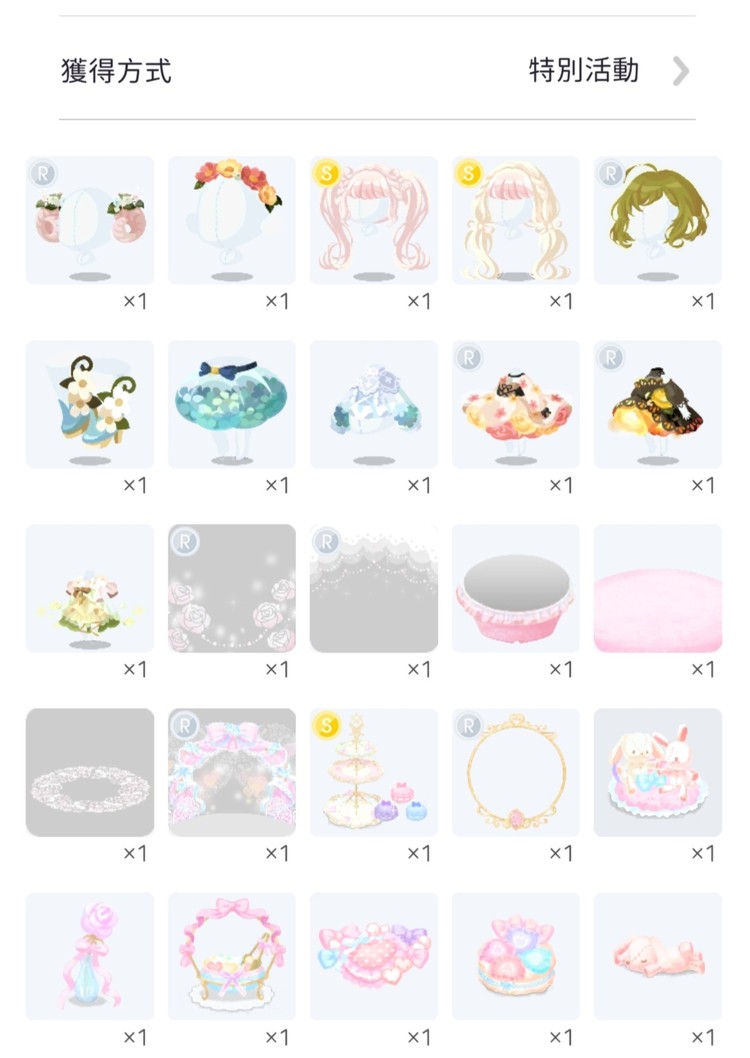
Task: Select the pink round rug item
Action: pyautogui.click(x=658, y=589)
